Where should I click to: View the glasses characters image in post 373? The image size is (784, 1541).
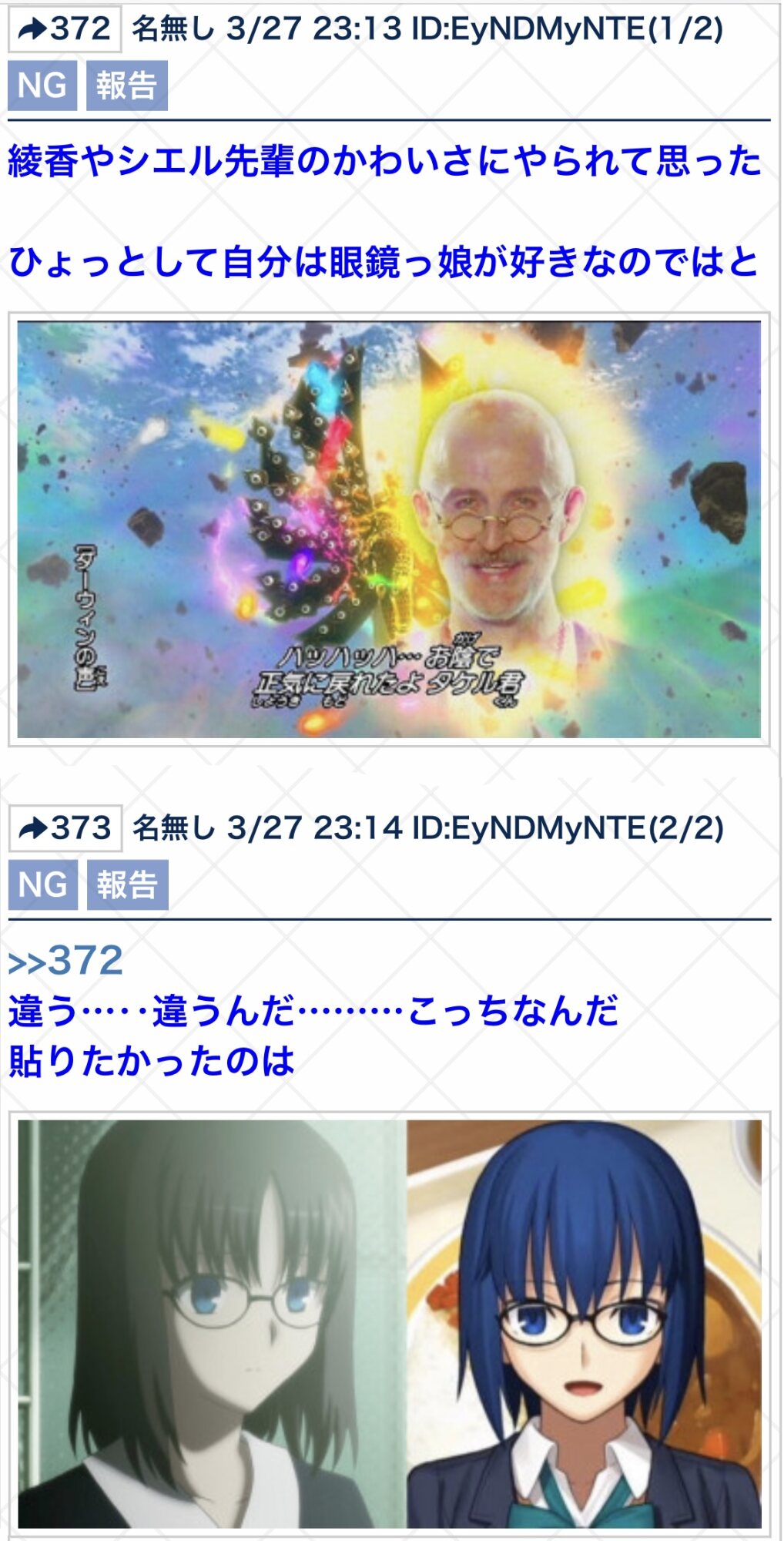[389, 1323]
